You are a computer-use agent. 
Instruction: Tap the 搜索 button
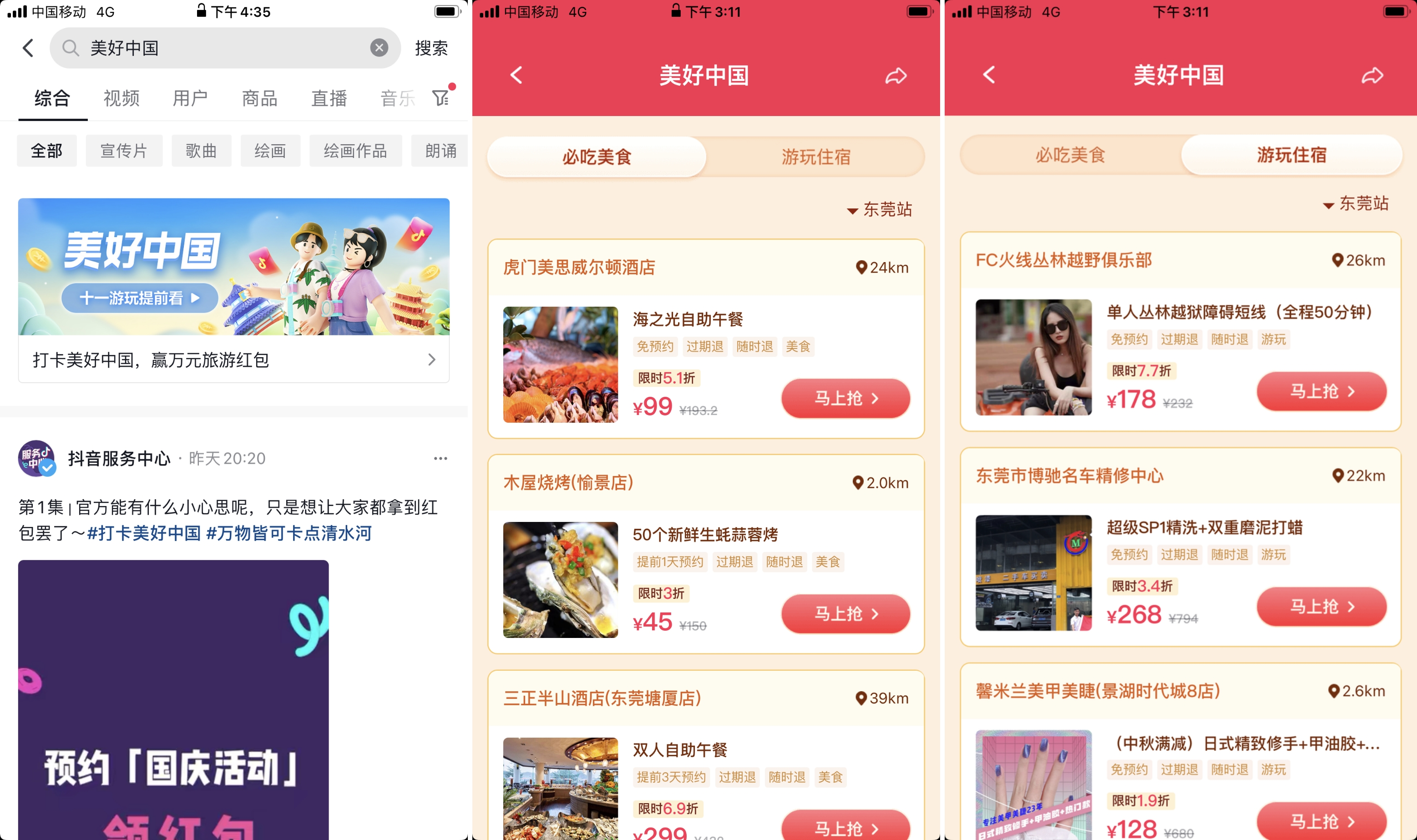coord(431,48)
